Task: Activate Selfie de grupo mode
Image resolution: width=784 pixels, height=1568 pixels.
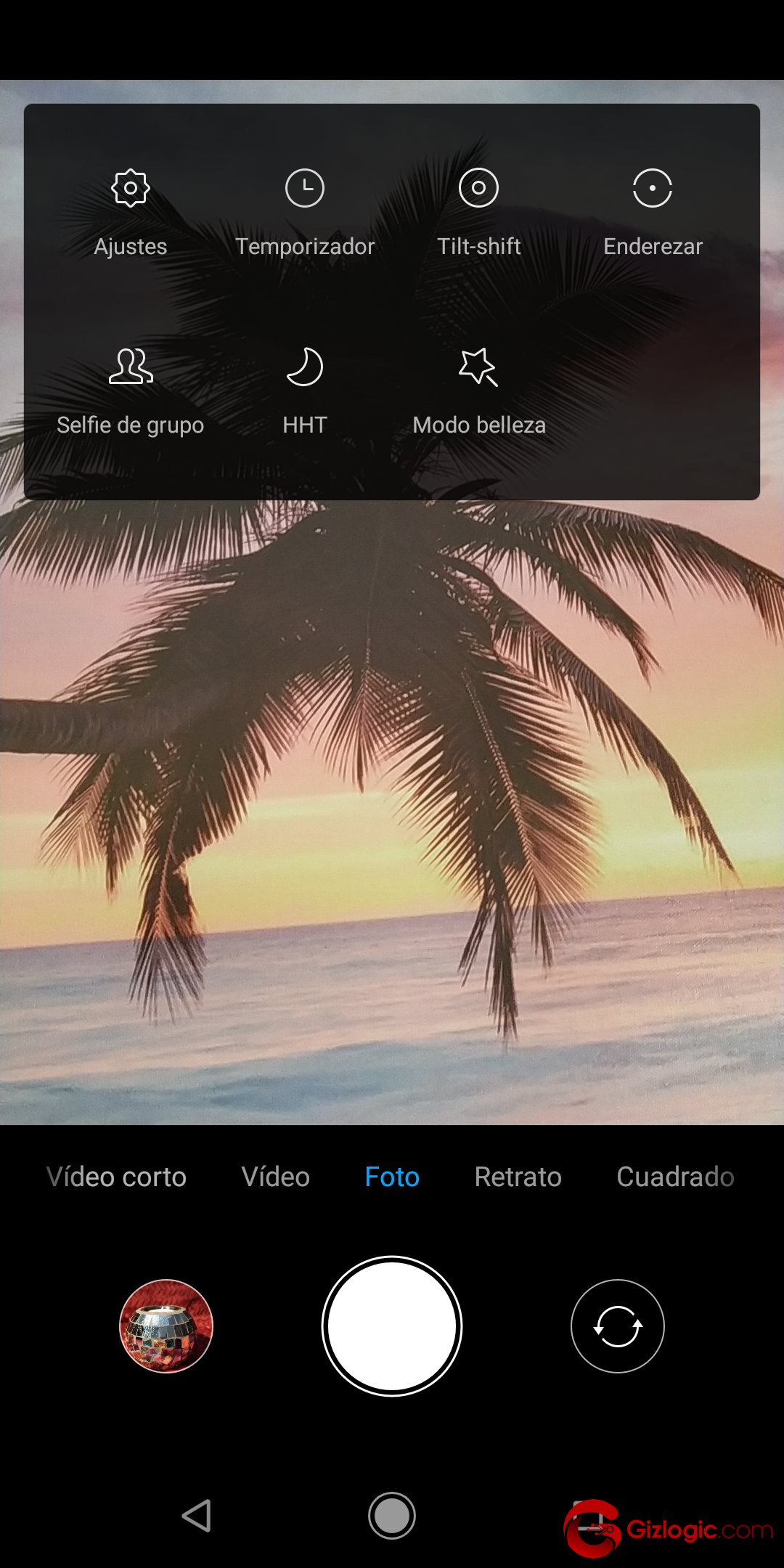Action: 131,392
